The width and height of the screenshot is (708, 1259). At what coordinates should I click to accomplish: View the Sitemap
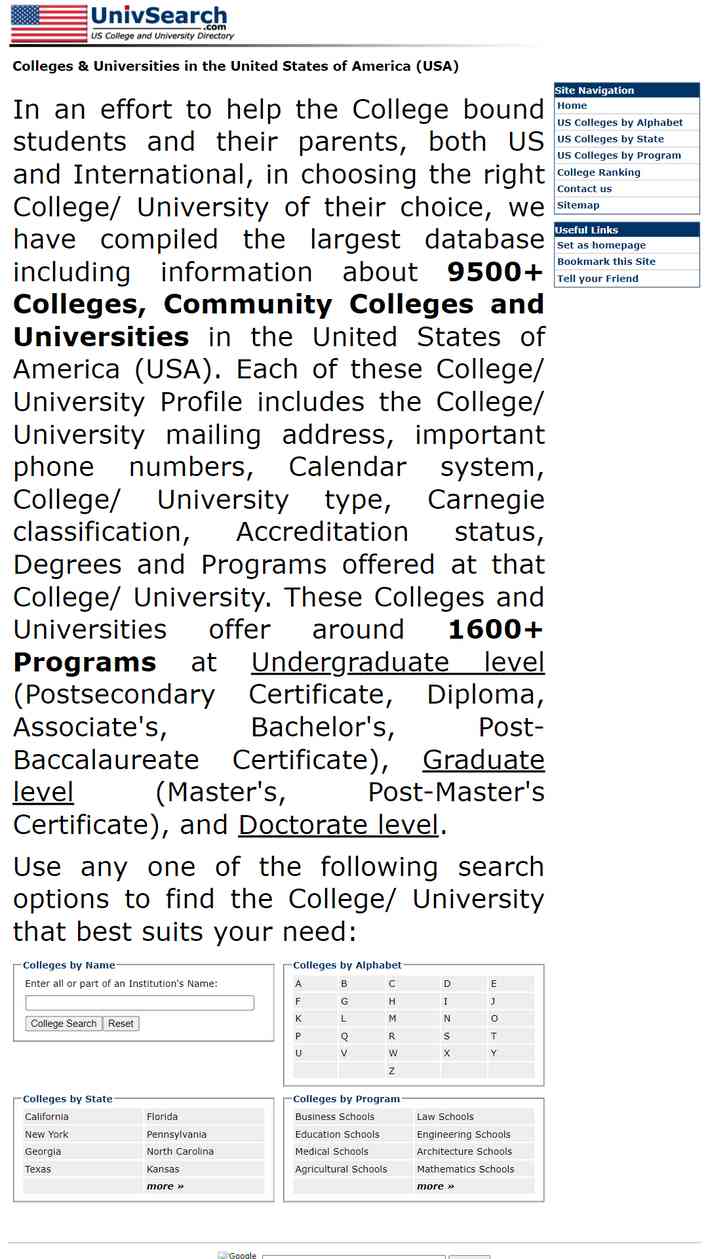point(578,205)
